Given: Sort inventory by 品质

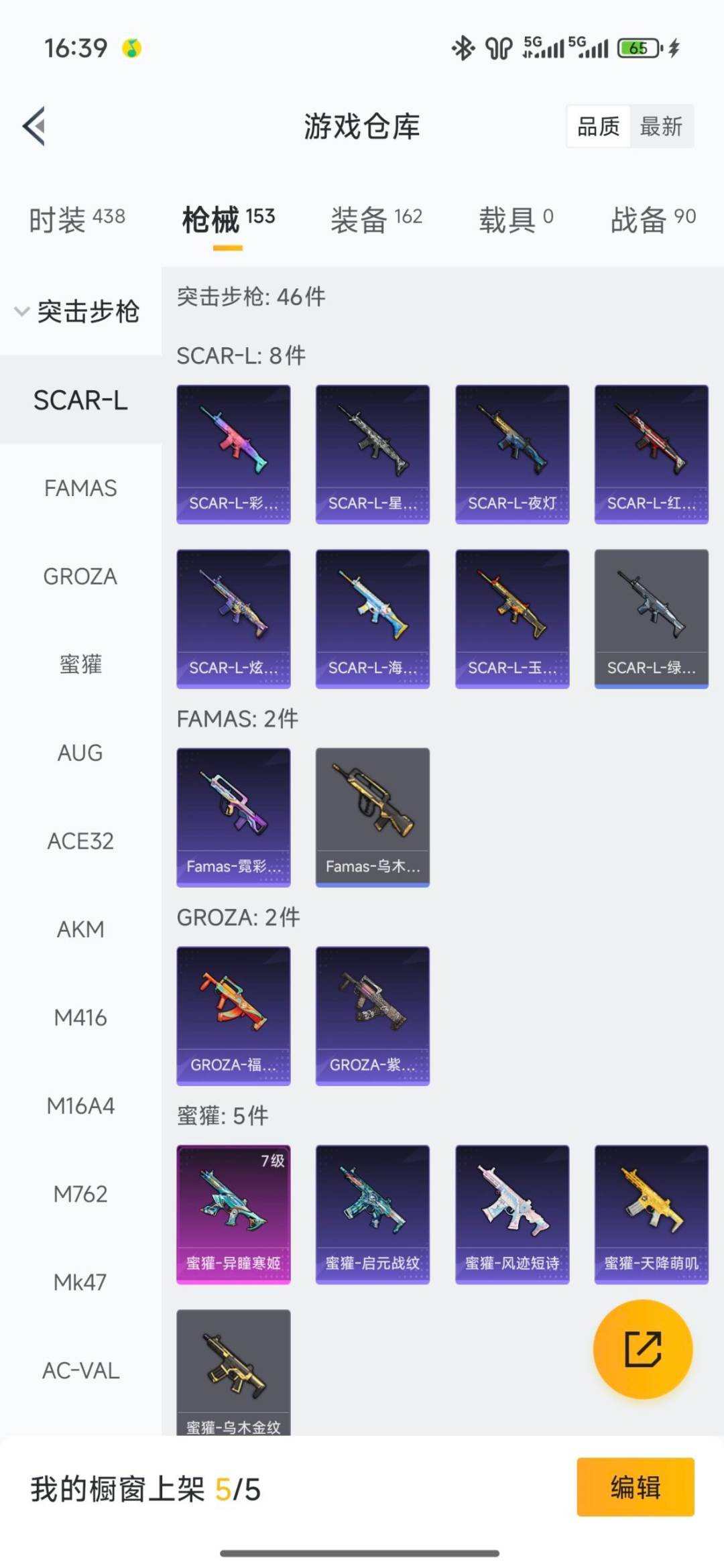Looking at the screenshot, I should [x=598, y=126].
